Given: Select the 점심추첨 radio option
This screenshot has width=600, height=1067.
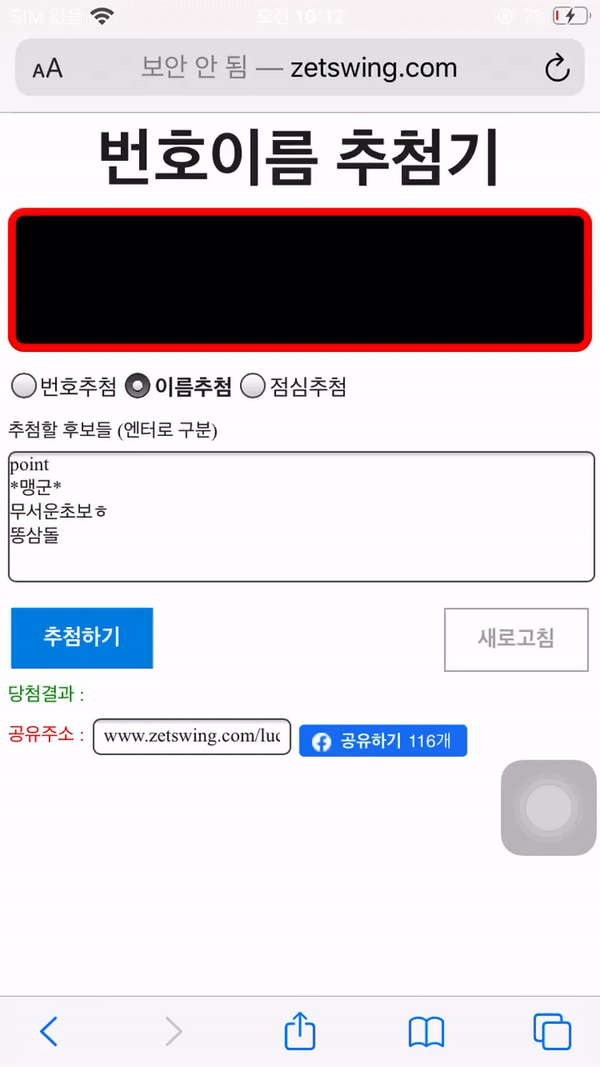Looking at the screenshot, I should (253, 386).
